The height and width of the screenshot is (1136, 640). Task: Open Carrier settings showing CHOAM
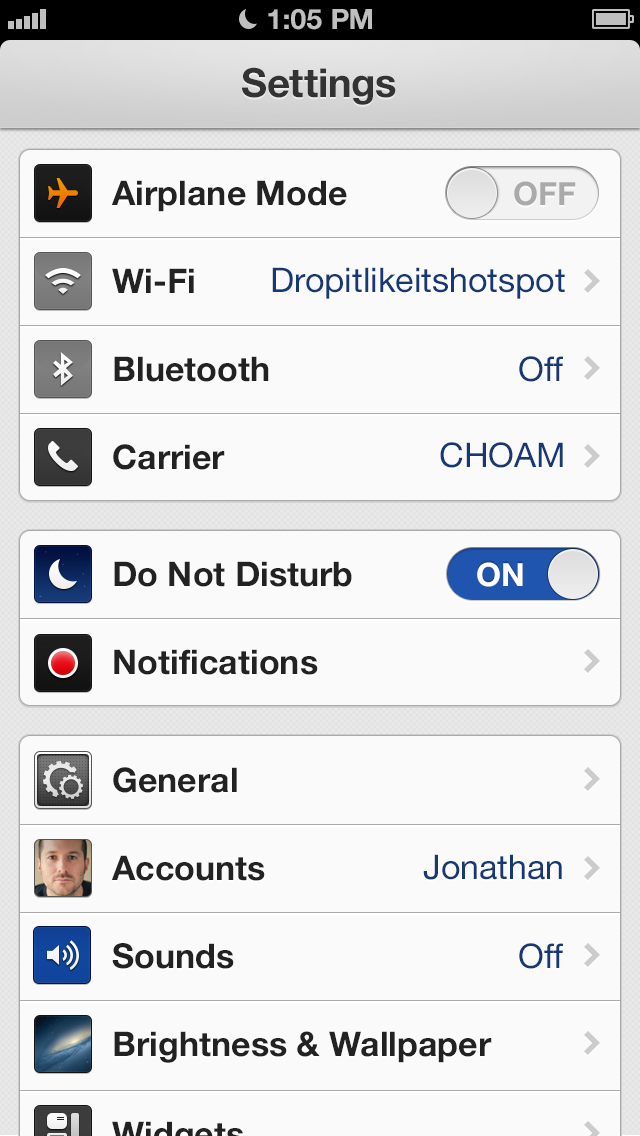320,457
